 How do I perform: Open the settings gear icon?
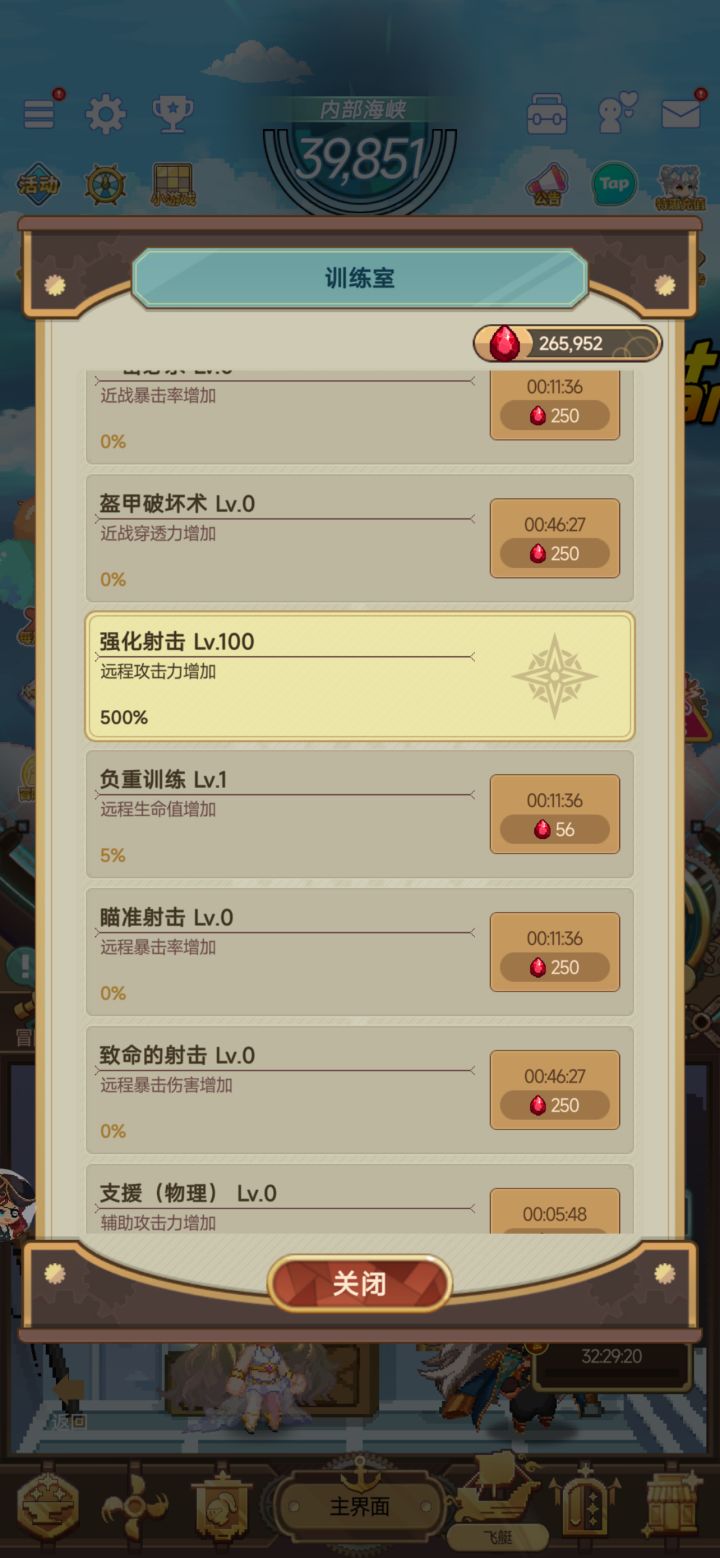coord(106,113)
